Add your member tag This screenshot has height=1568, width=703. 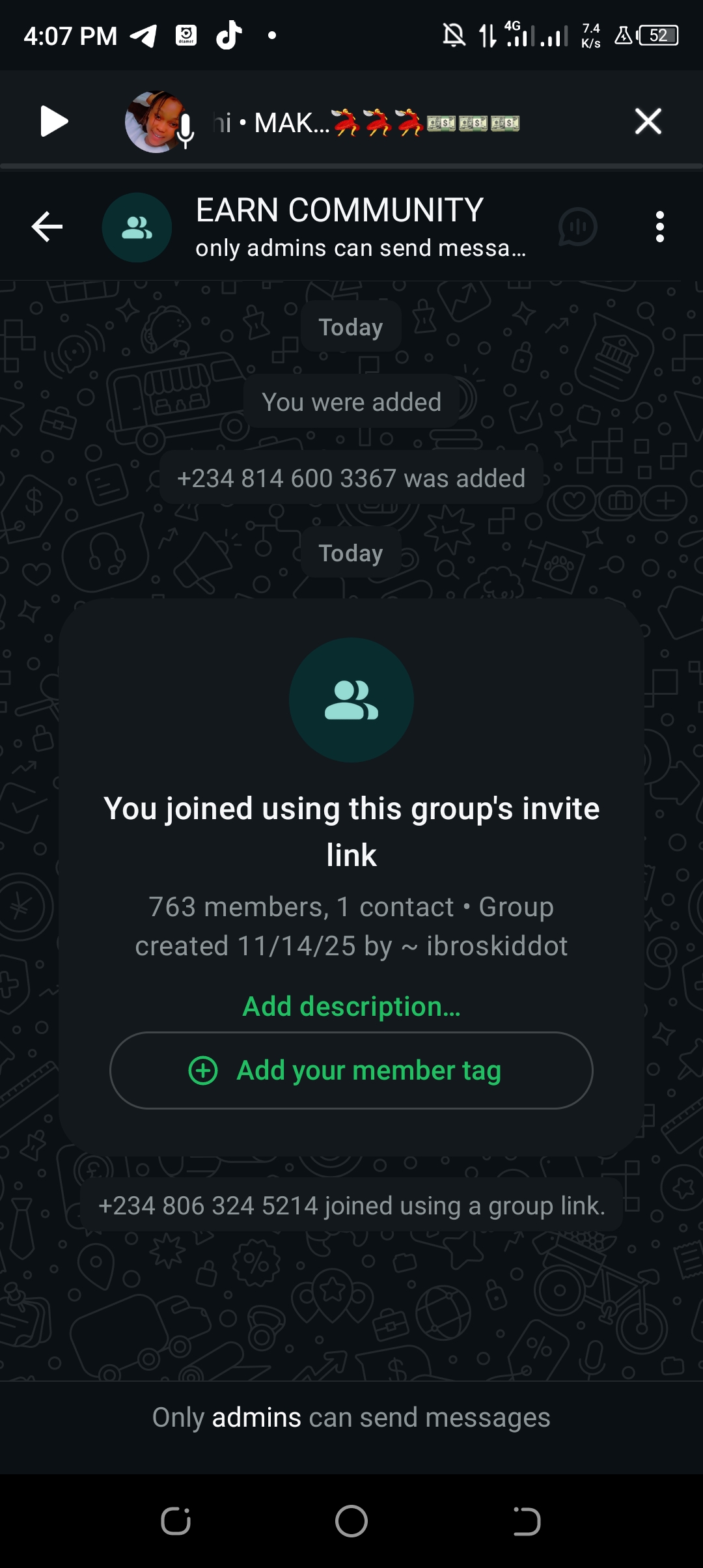[x=351, y=1071]
